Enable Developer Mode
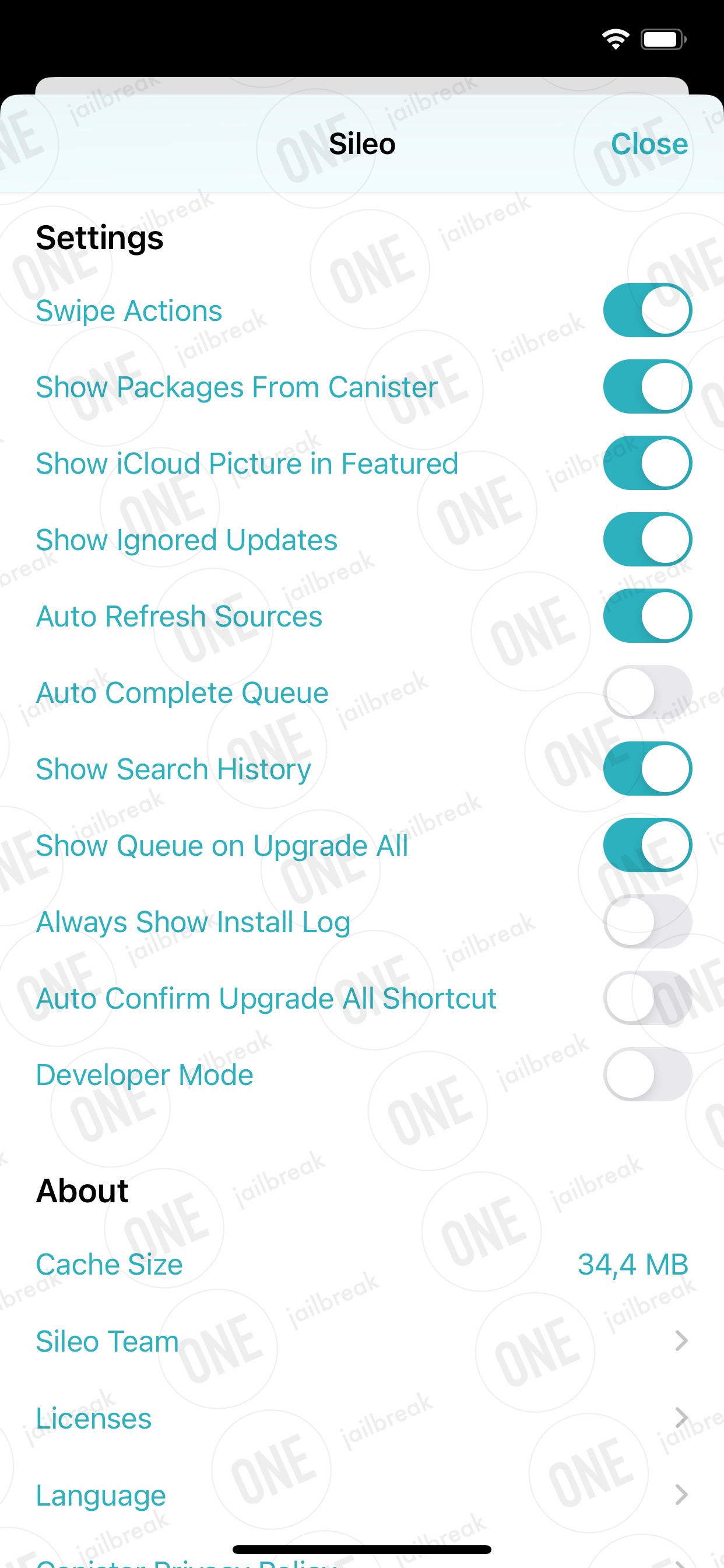The height and width of the screenshot is (1568, 724). click(647, 1074)
